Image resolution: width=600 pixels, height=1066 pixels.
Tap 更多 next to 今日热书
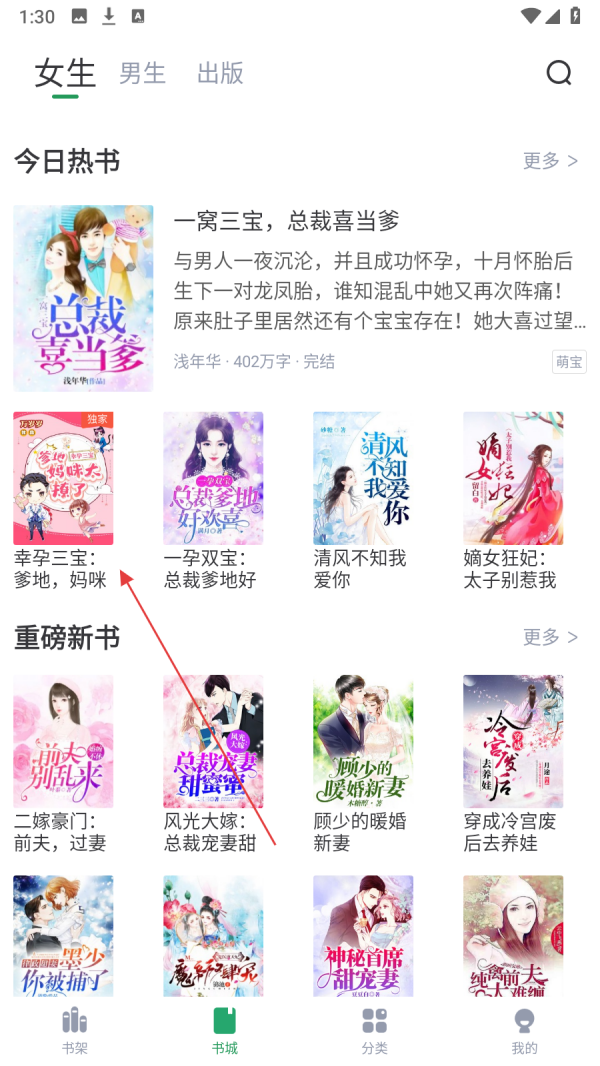[550, 161]
